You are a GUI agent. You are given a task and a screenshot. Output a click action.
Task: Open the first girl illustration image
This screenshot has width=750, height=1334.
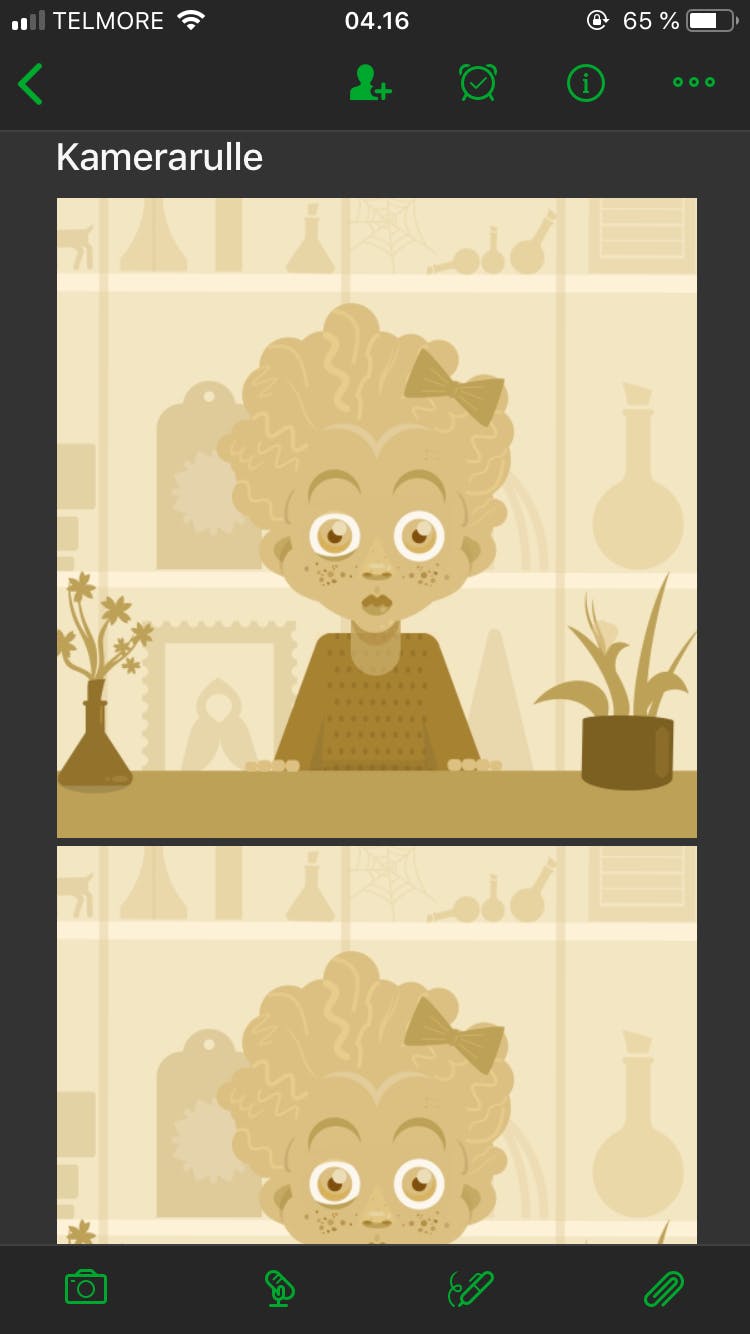[x=376, y=517]
